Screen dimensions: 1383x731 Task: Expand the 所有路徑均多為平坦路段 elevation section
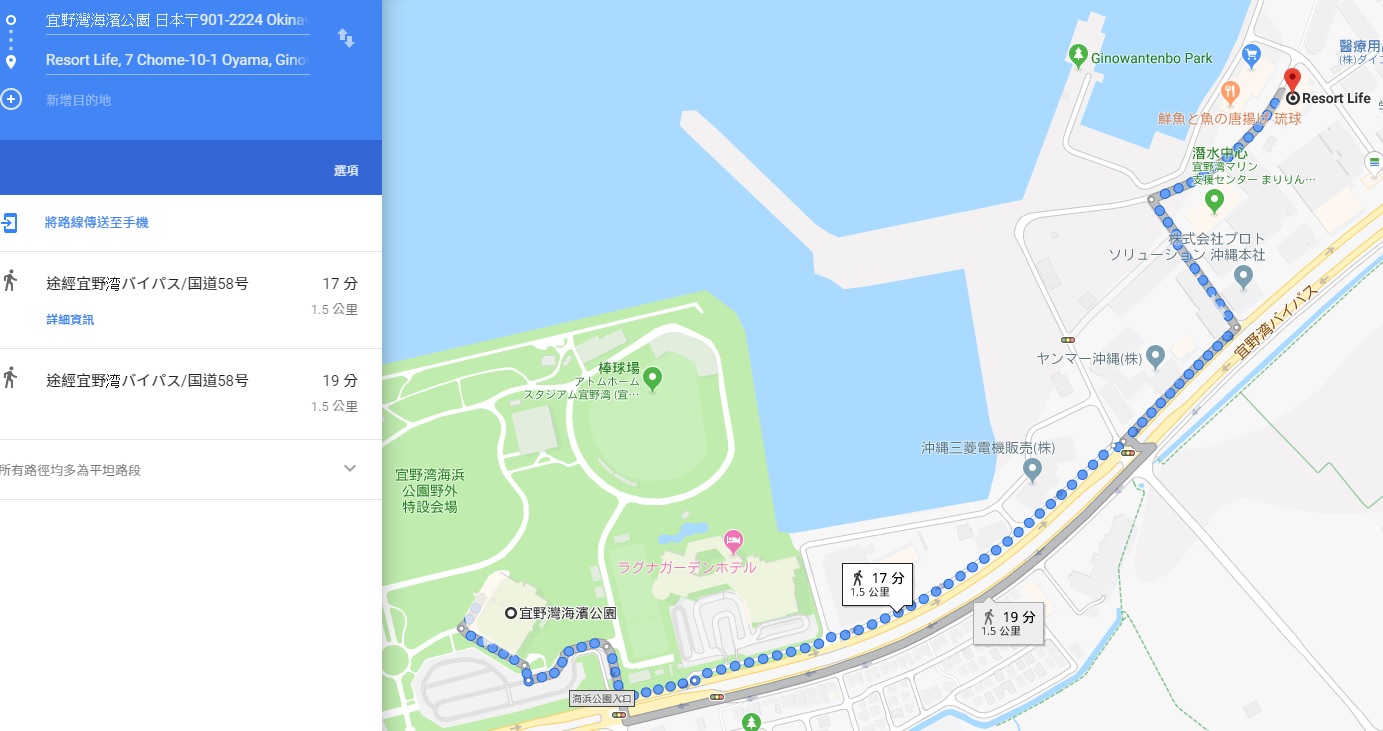click(x=349, y=468)
